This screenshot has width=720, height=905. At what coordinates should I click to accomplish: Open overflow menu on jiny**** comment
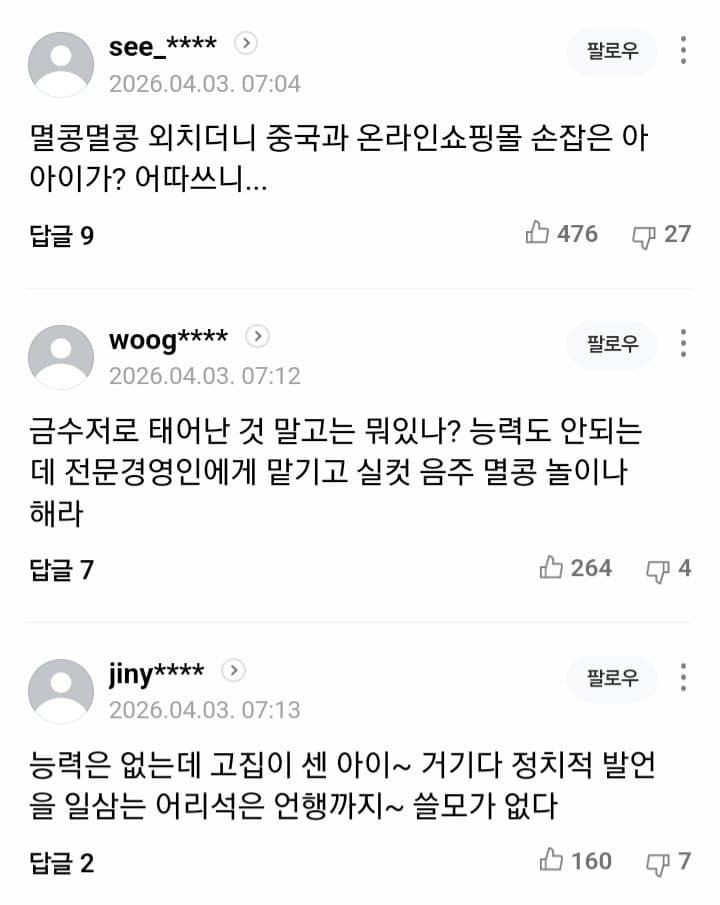(683, 677)
